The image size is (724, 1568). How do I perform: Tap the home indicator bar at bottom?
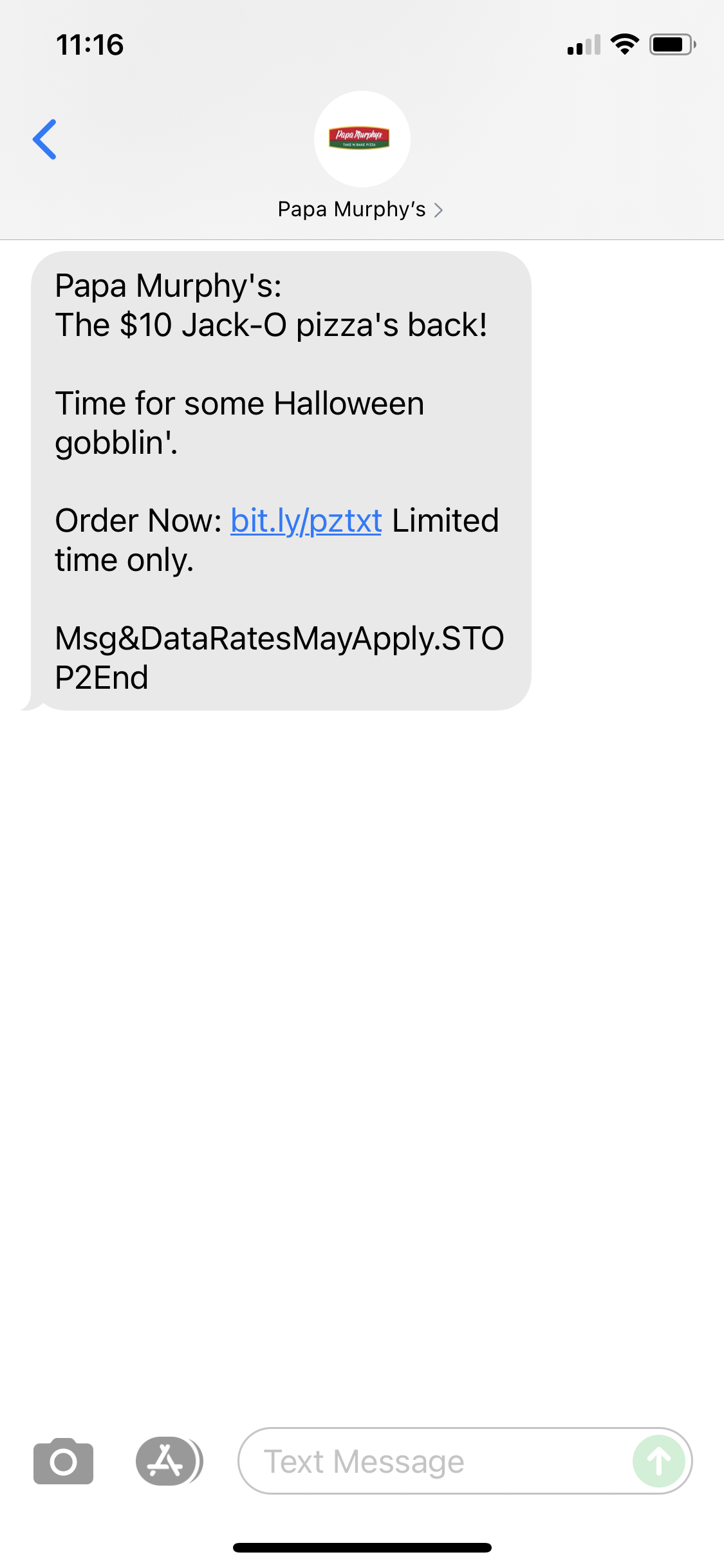click(x=362, y=1547)
